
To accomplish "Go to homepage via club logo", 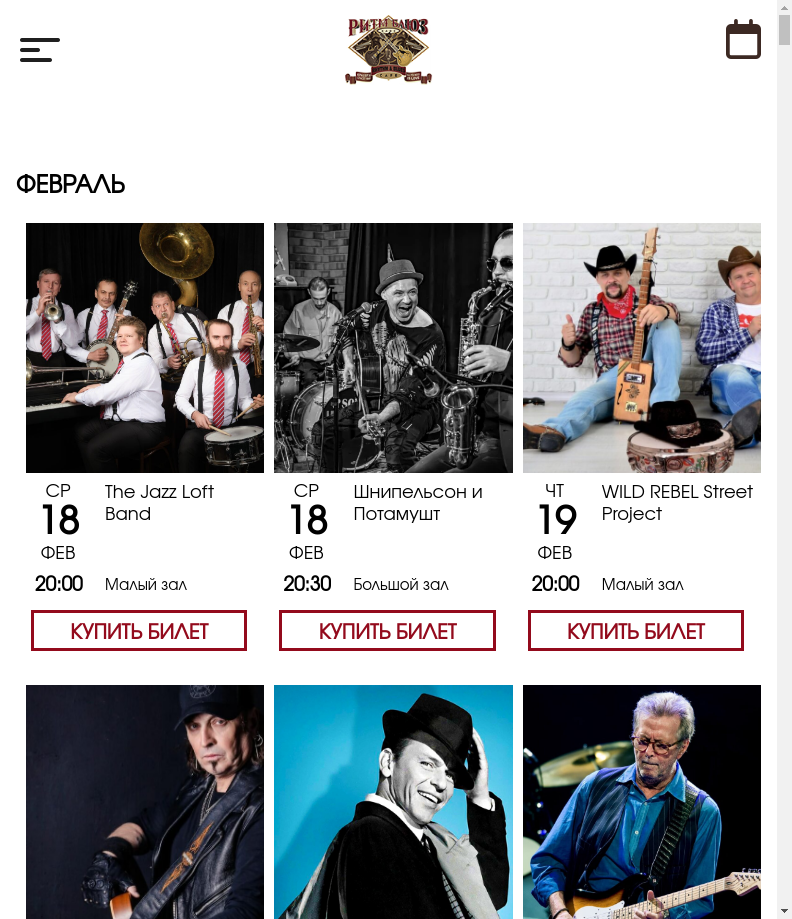I will (x=388, y=50).
